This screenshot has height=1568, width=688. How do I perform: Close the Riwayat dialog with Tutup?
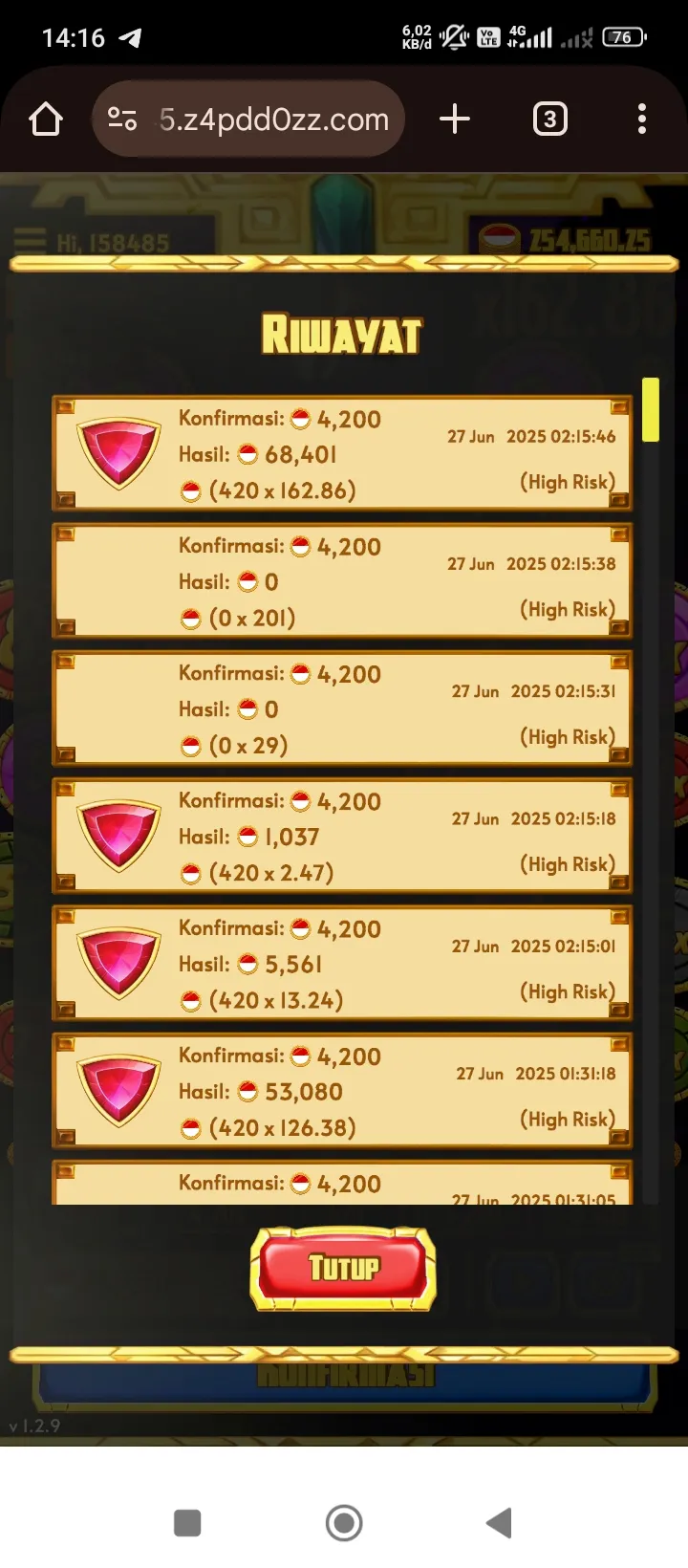(x=343, y=1268)
